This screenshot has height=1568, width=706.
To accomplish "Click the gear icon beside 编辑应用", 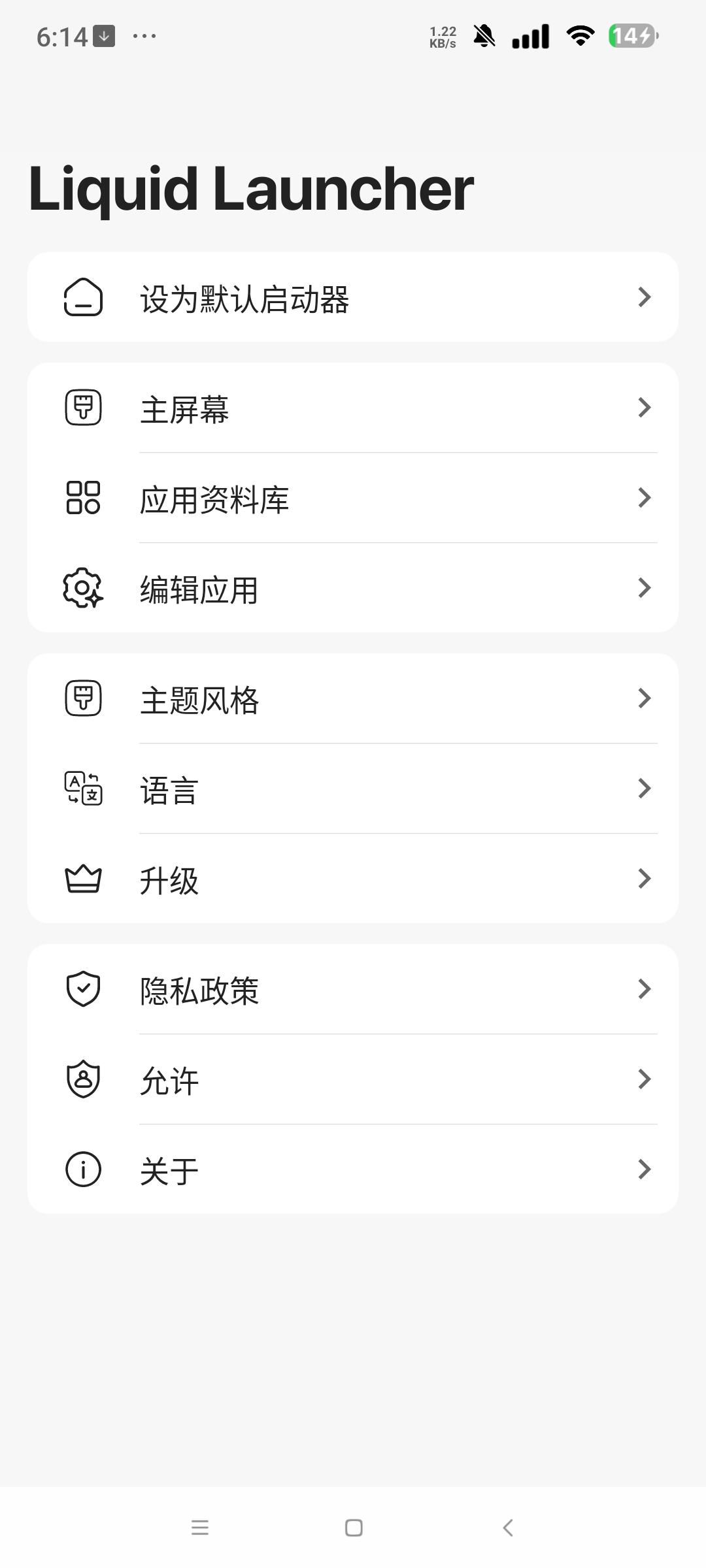I will [84, 589].
